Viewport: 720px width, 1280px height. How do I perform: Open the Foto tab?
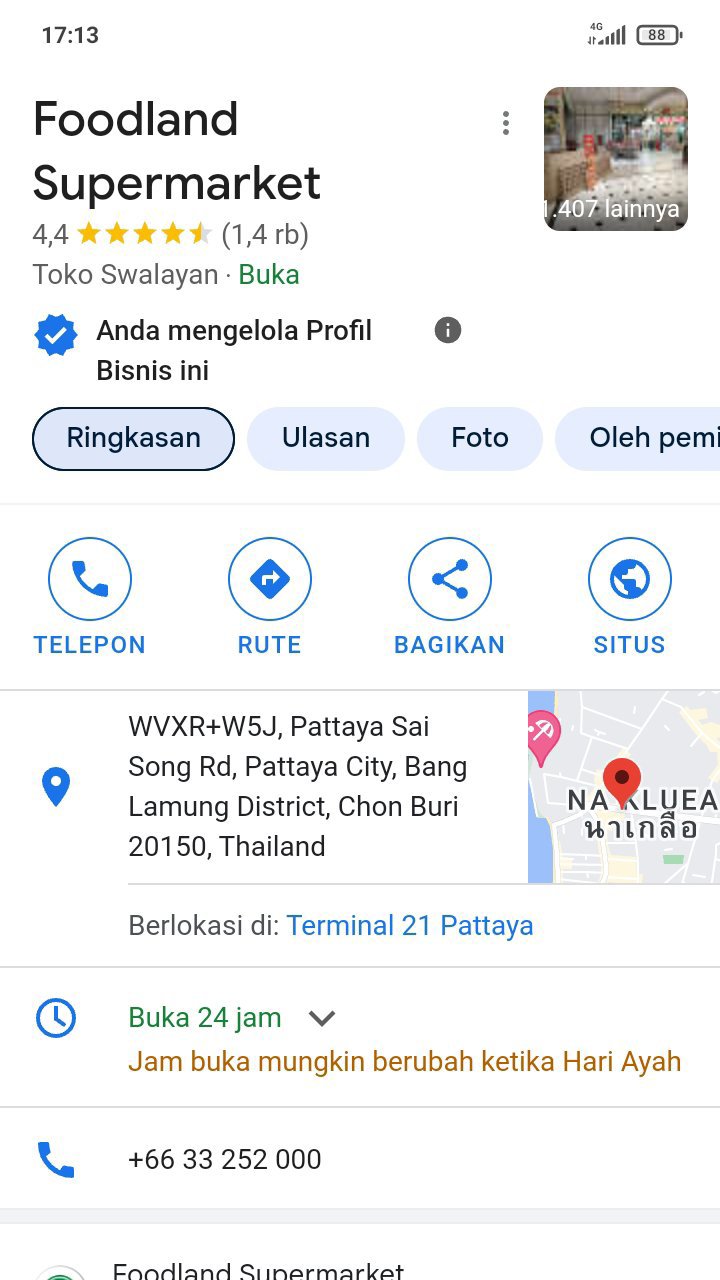(x=480, y=438)
